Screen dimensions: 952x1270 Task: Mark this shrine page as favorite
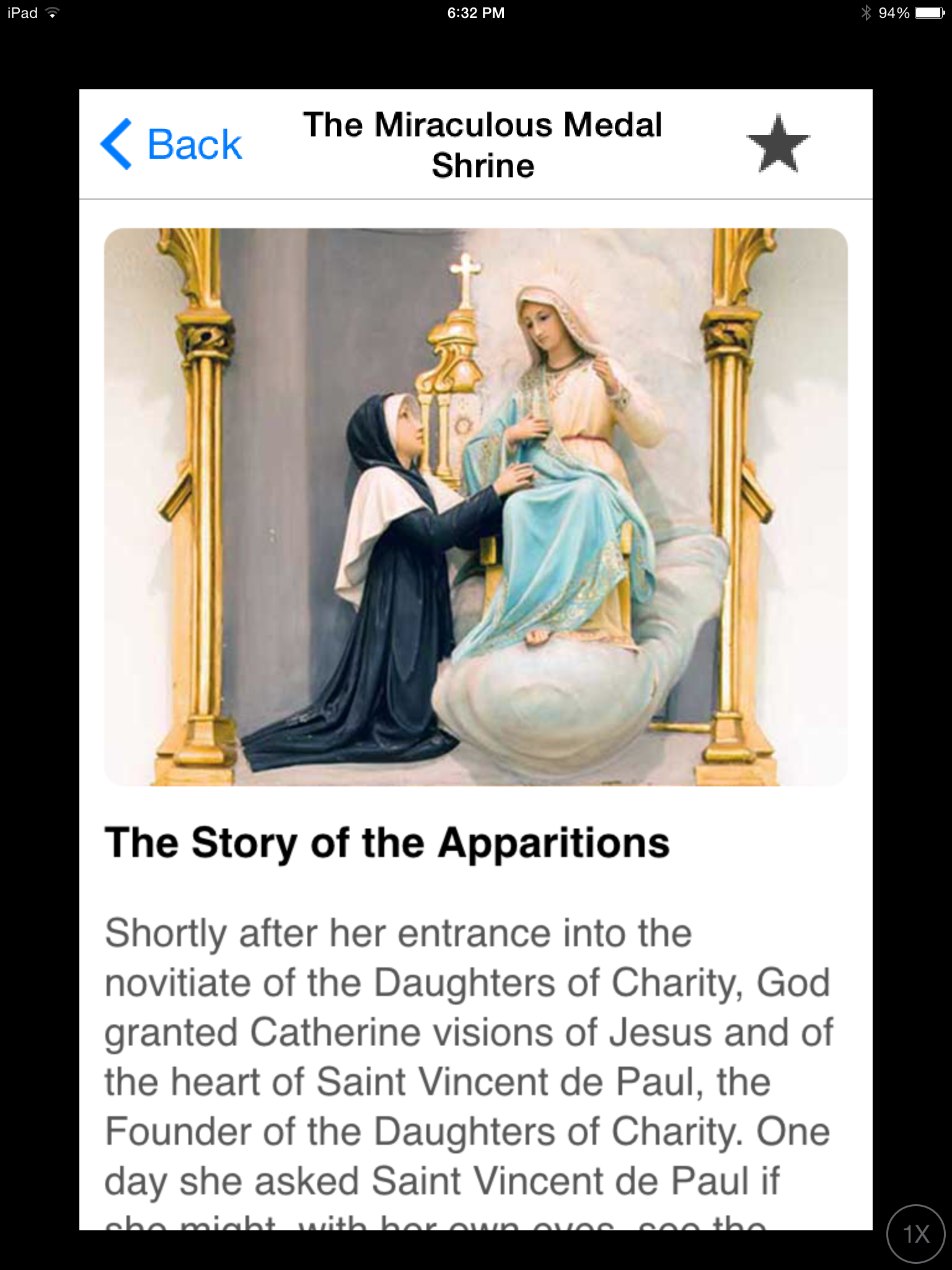tap(778, 144)
